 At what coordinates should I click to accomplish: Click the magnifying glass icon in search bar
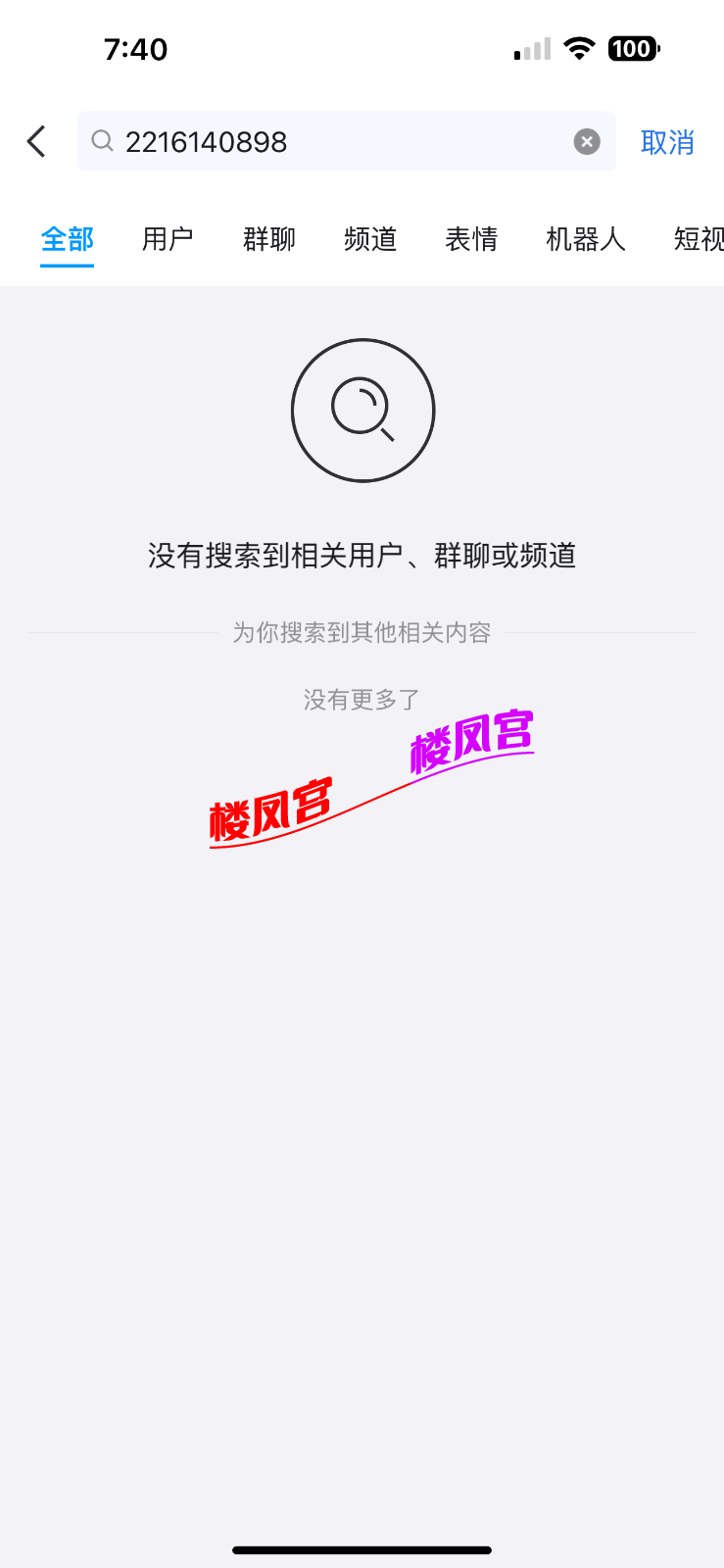pyautogui.click(x=102, y=141)
